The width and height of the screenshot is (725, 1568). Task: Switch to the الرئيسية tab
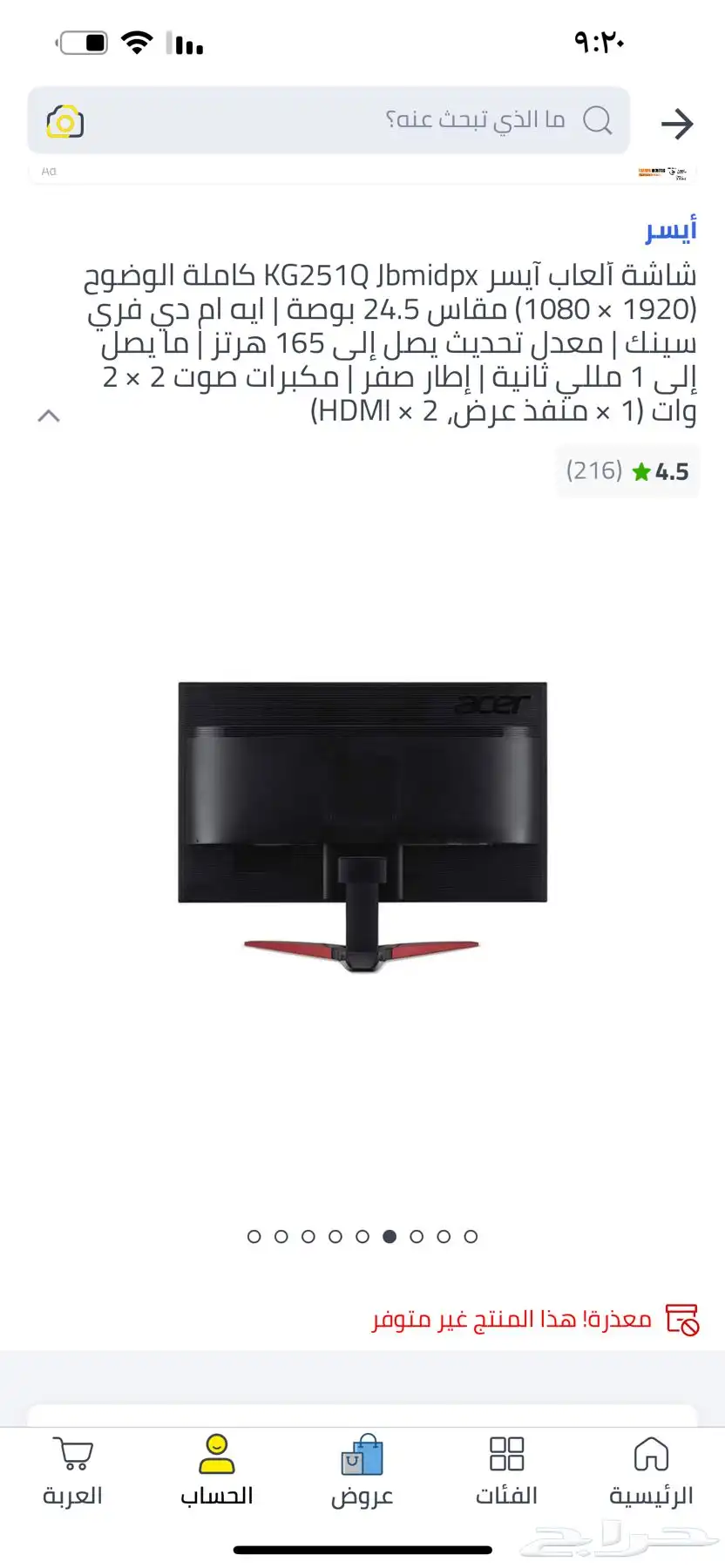(651, 1470)
